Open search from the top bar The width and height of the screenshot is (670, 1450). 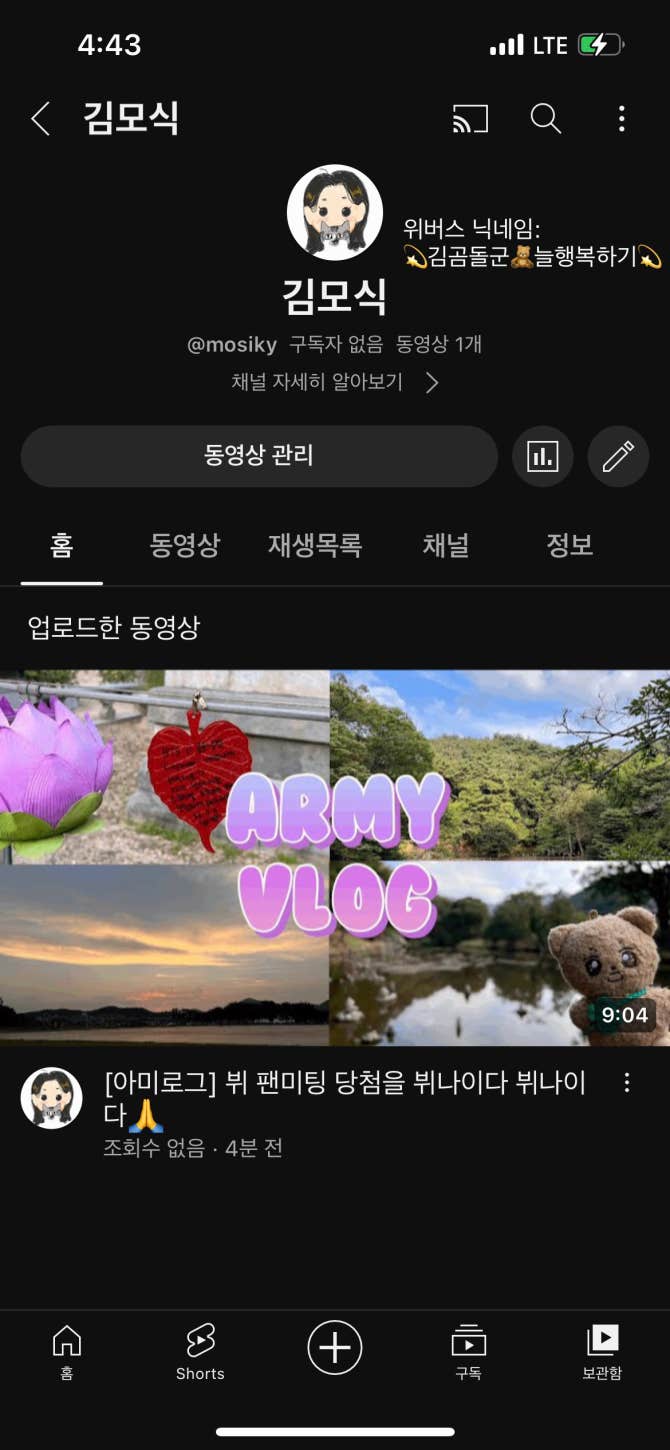(545, 119)
